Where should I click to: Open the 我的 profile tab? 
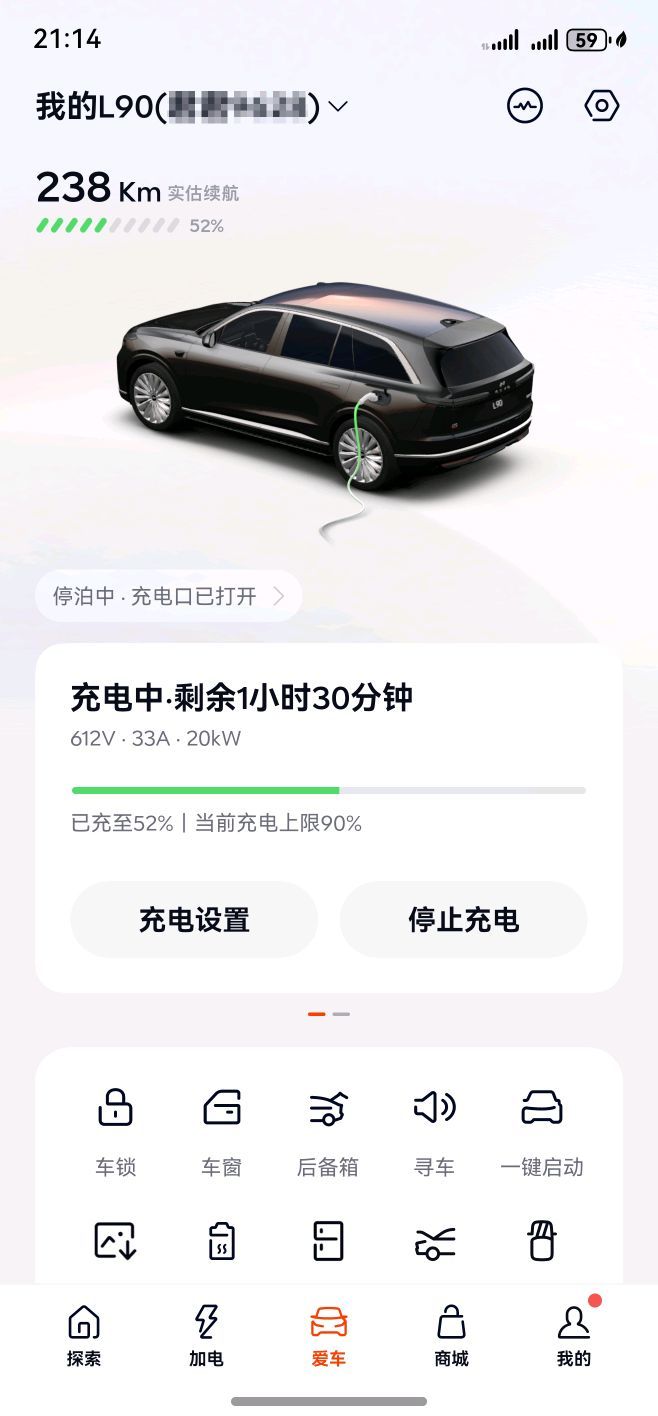click(x=574, y=1335)
